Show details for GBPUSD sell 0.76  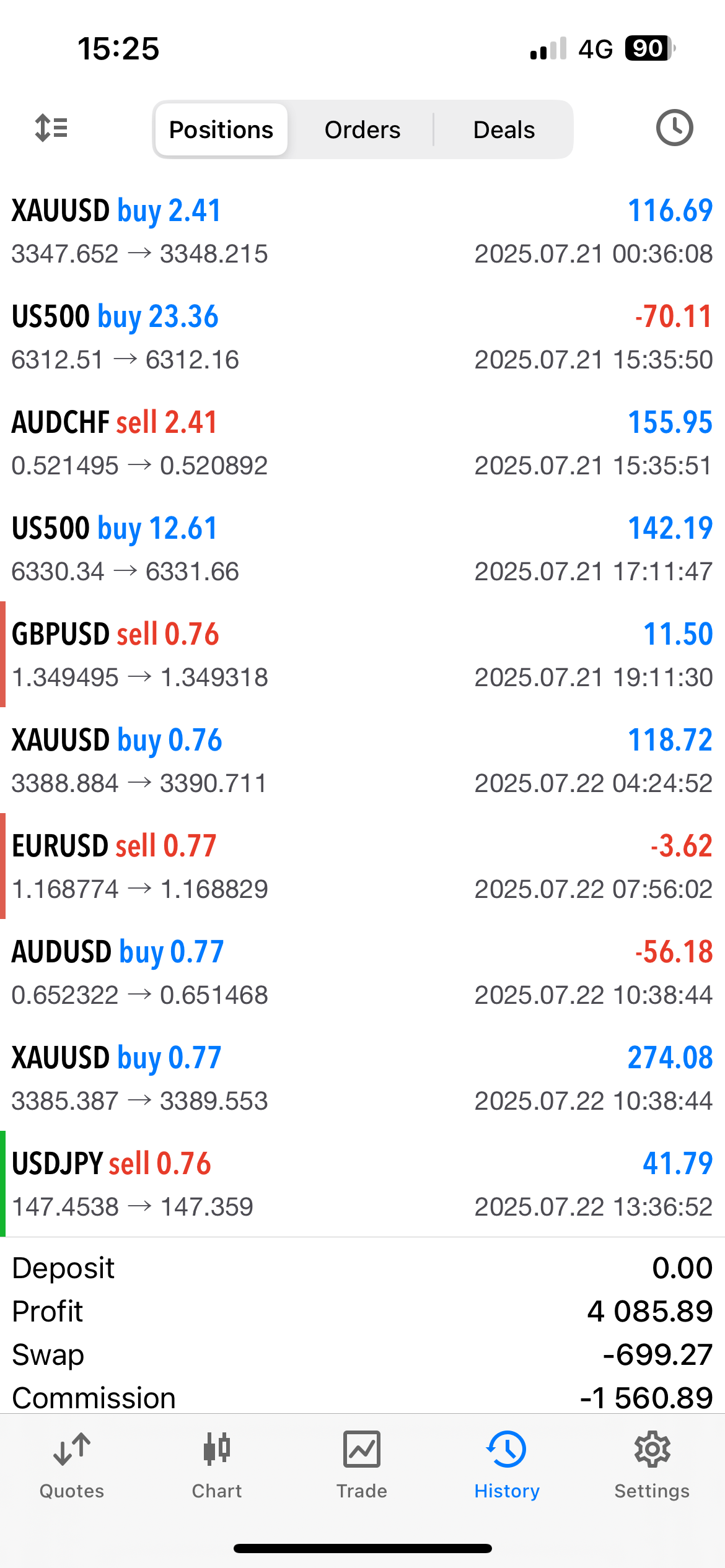(x=362, y=655)
